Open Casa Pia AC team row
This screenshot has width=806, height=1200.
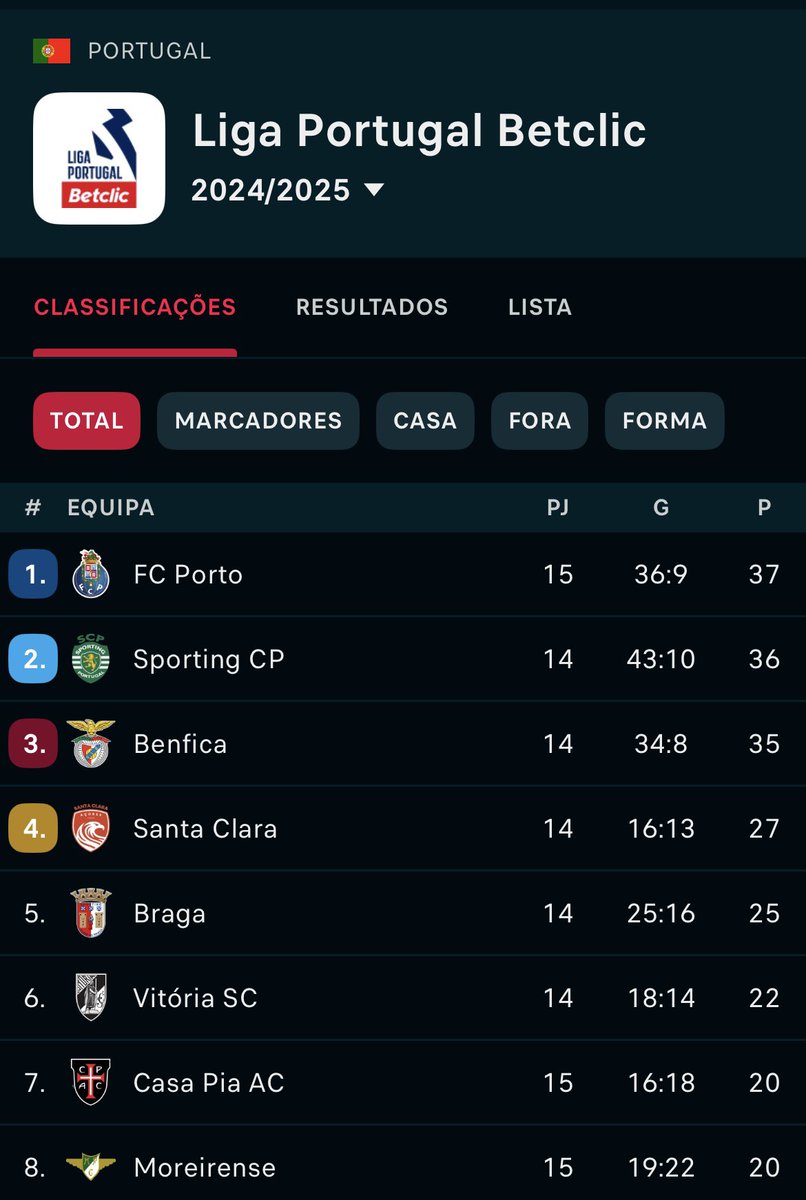click(208, 1083)
